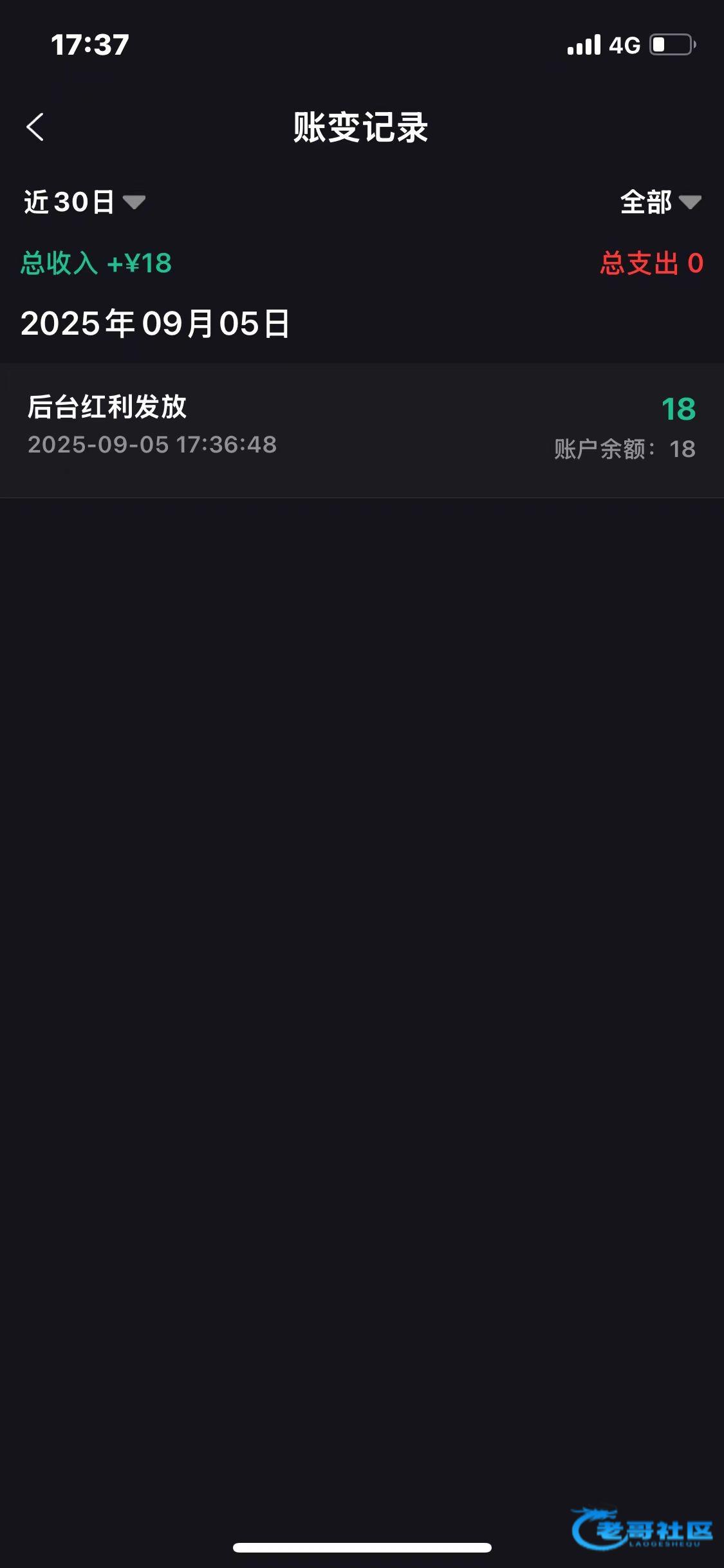Viewport: 724px width, 1568px height.
Task: Open the 近30日 date range dropdown
Action: 84,202
